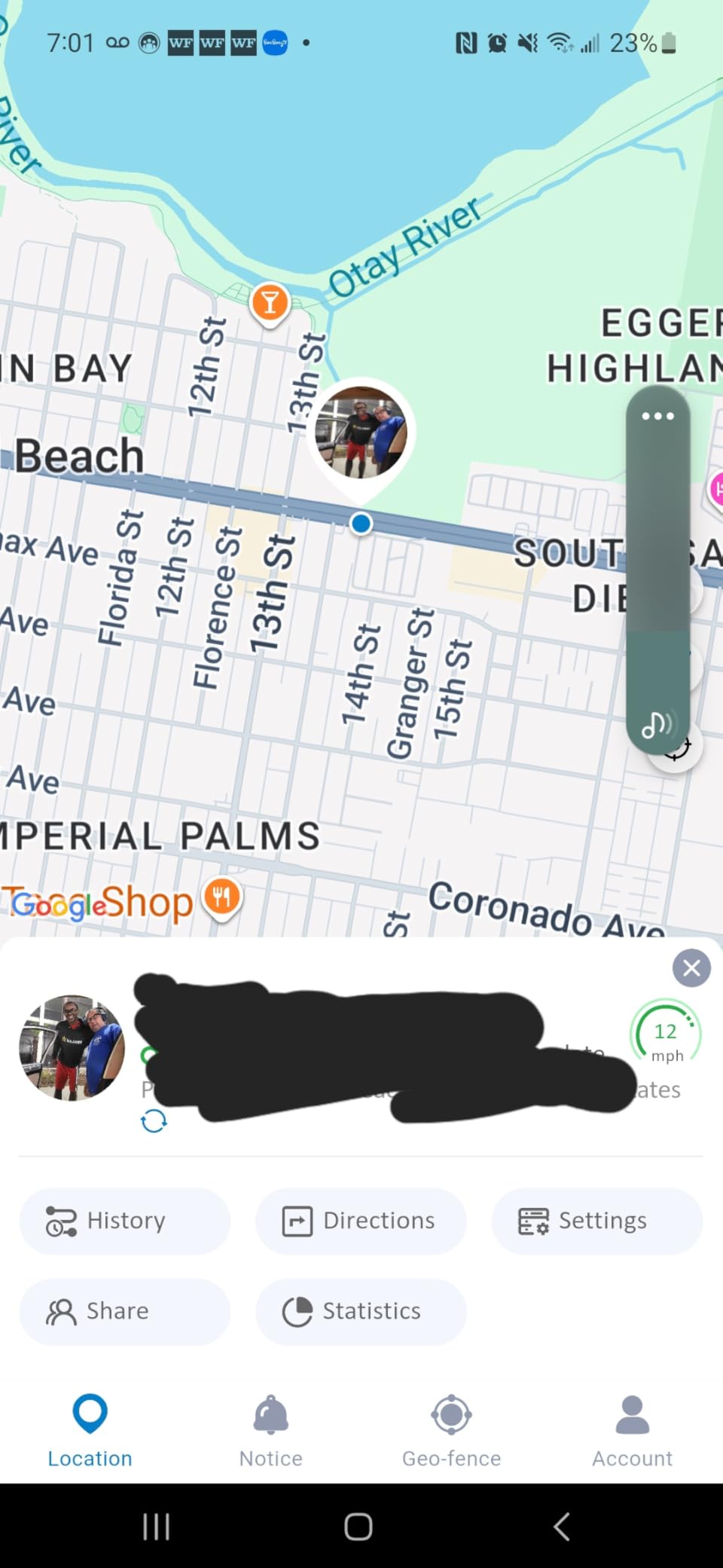The image size is (723, 1568).
Task: Open location History
Action: click(124, 1221)
